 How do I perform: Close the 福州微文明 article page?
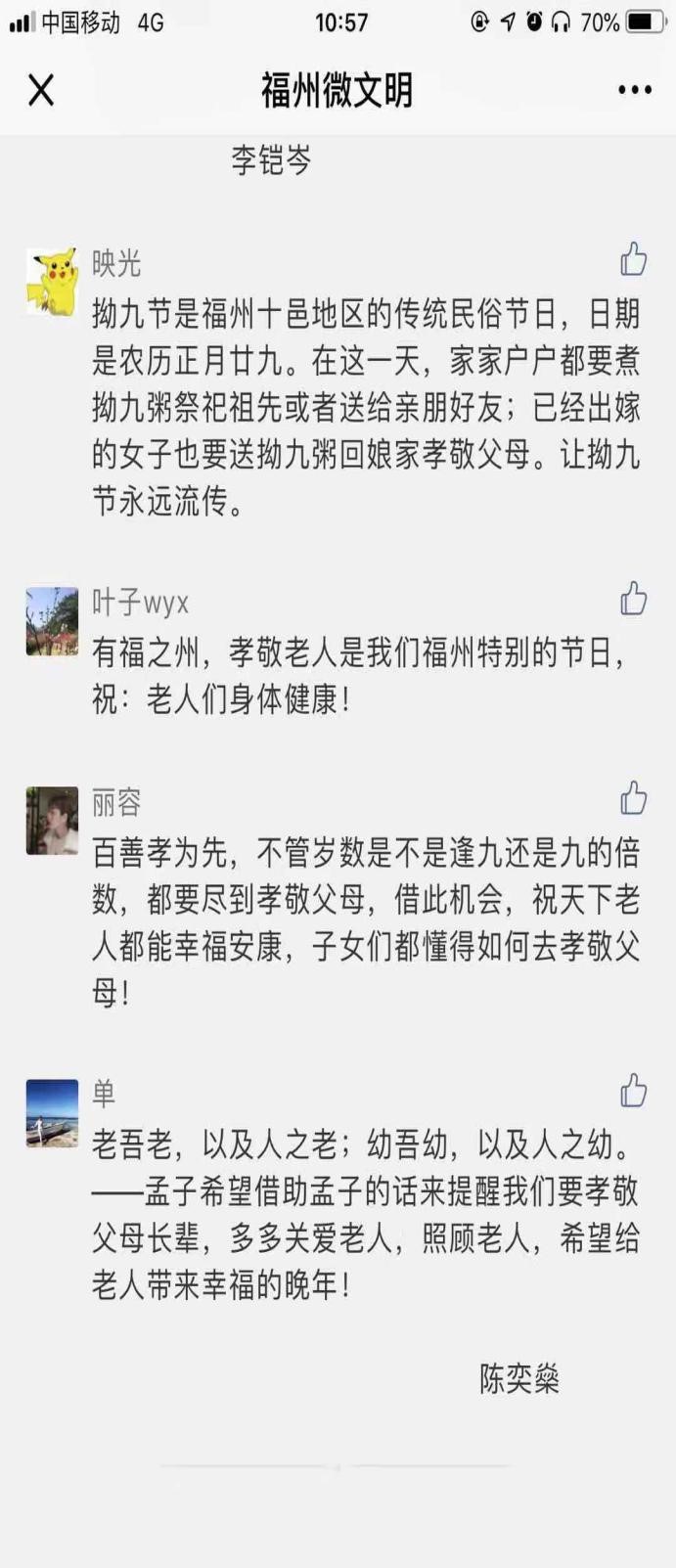point(41,90)
